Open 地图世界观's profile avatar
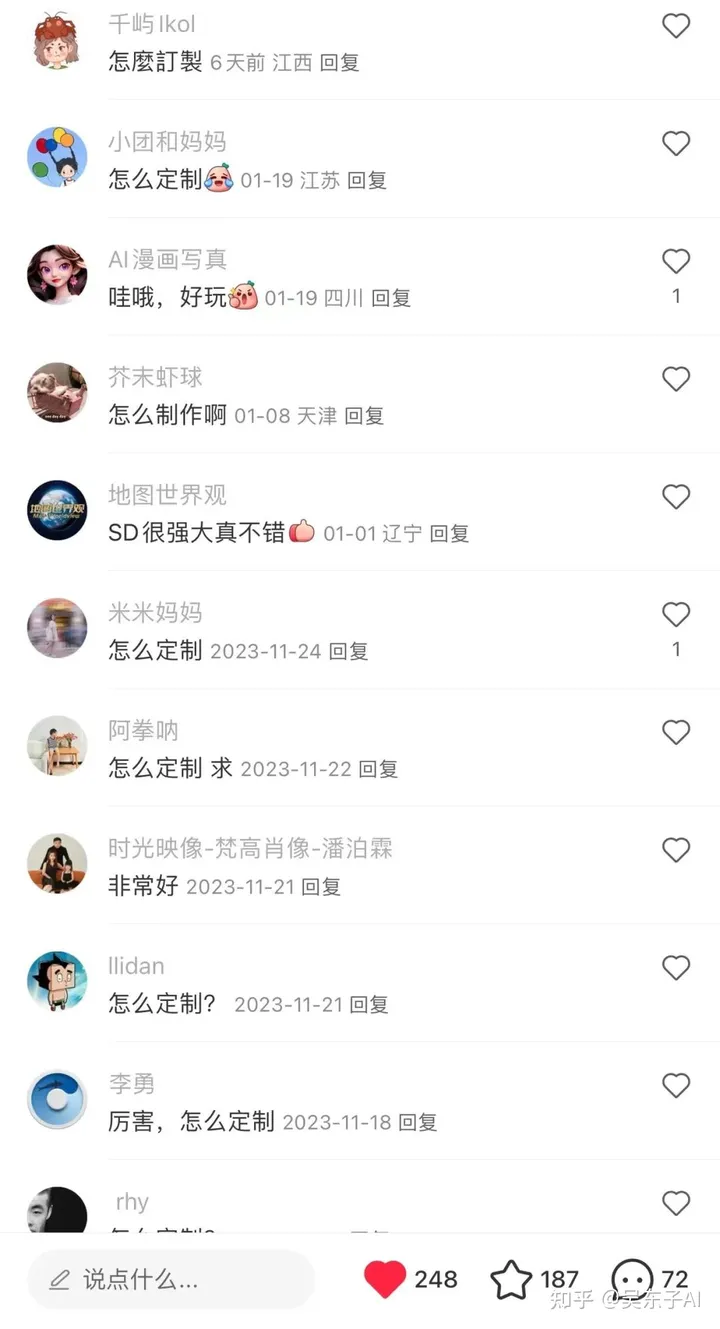This screenshot has width=720, height=1329. (57, 511)
